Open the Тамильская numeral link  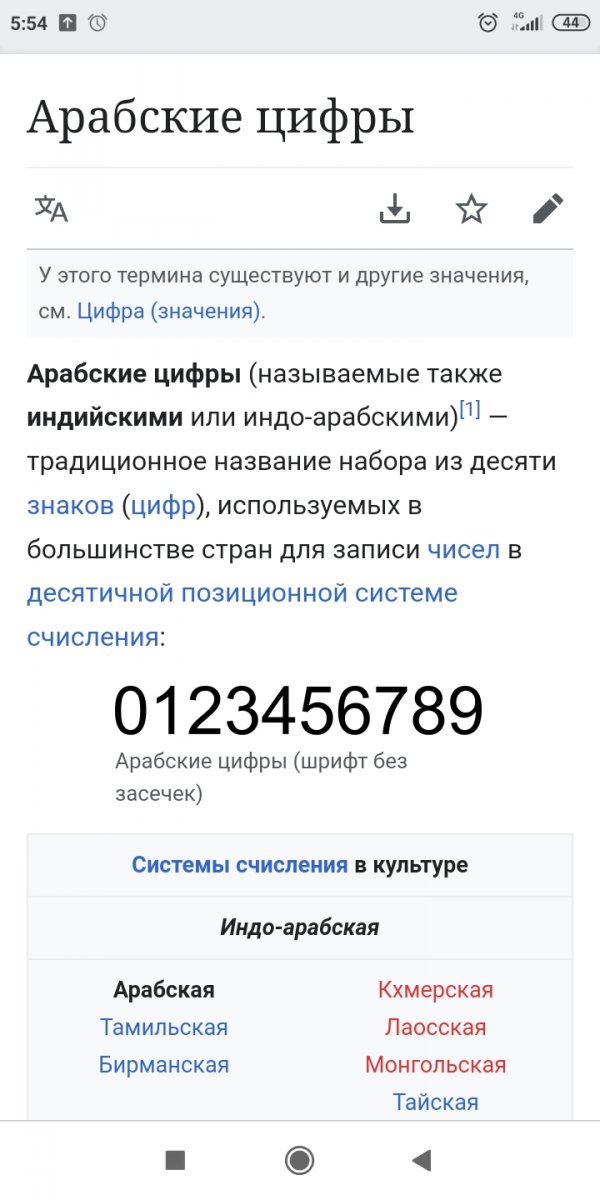point(164,1027)
